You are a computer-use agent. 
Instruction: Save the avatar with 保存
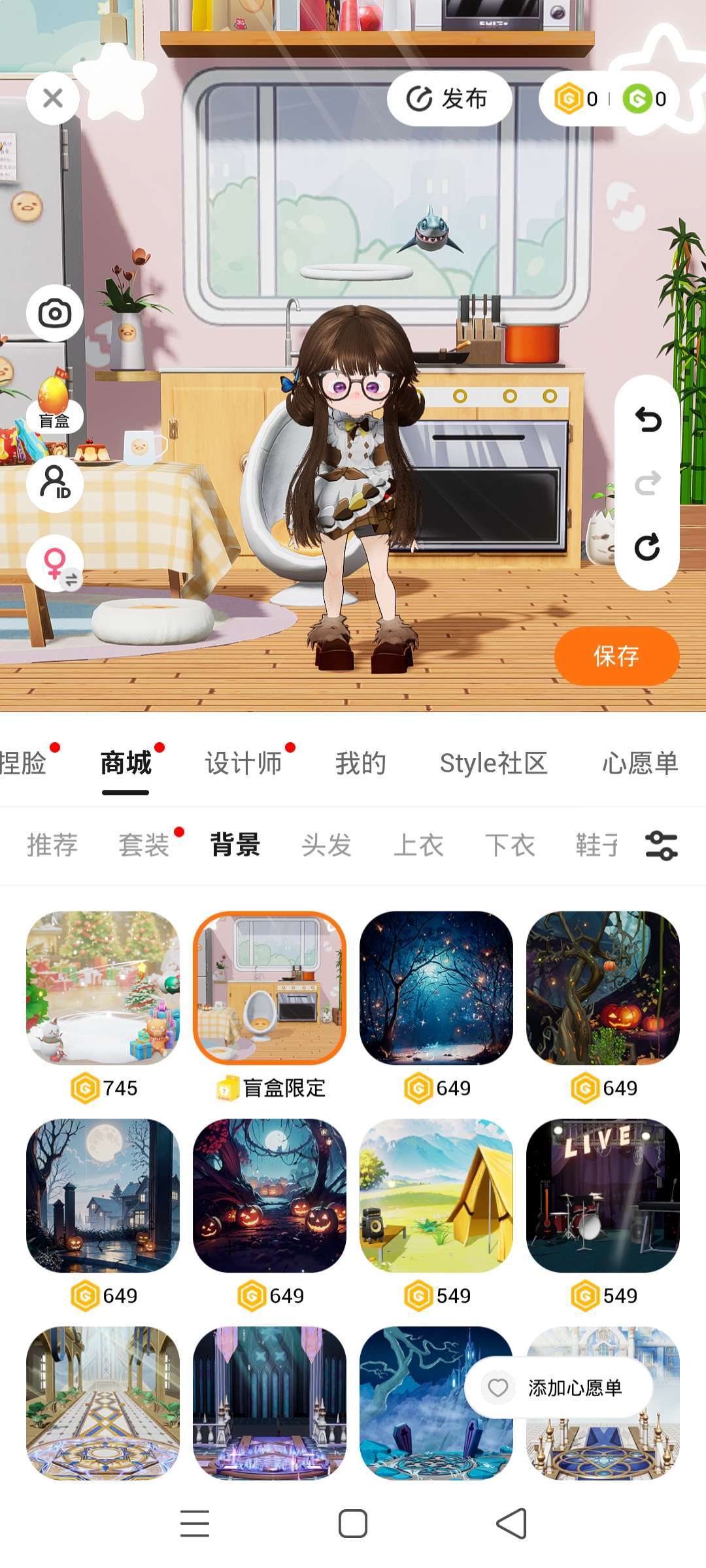point(616,656)
